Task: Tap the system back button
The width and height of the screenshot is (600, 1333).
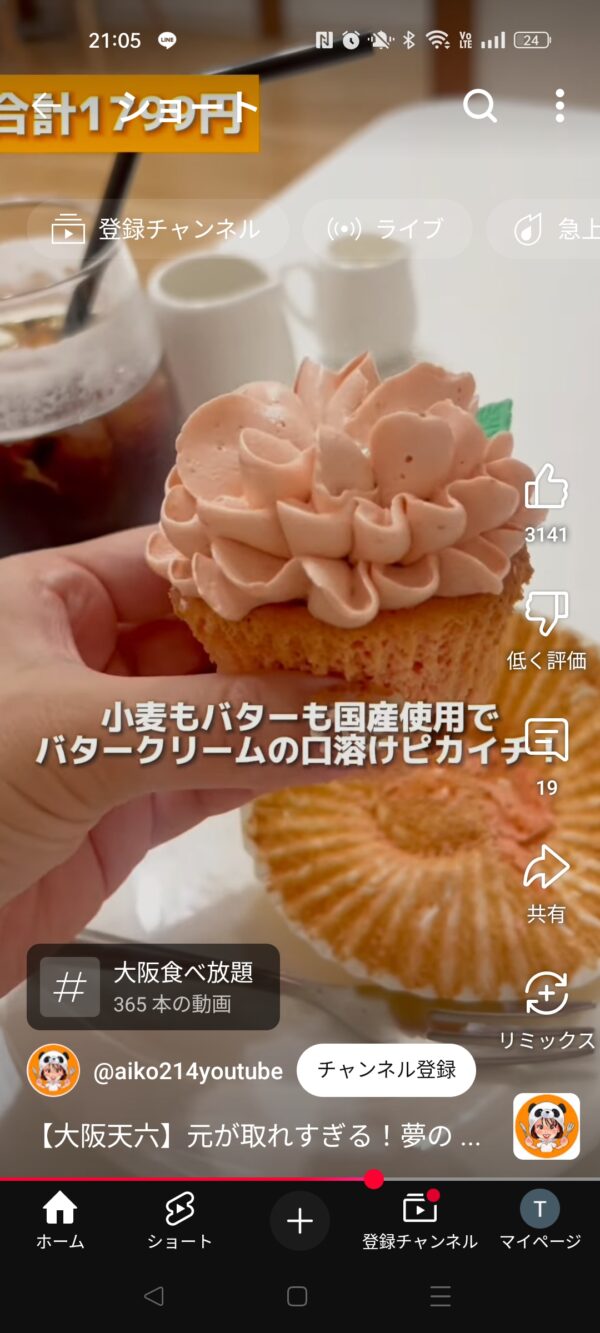Action: point(153,1296)
